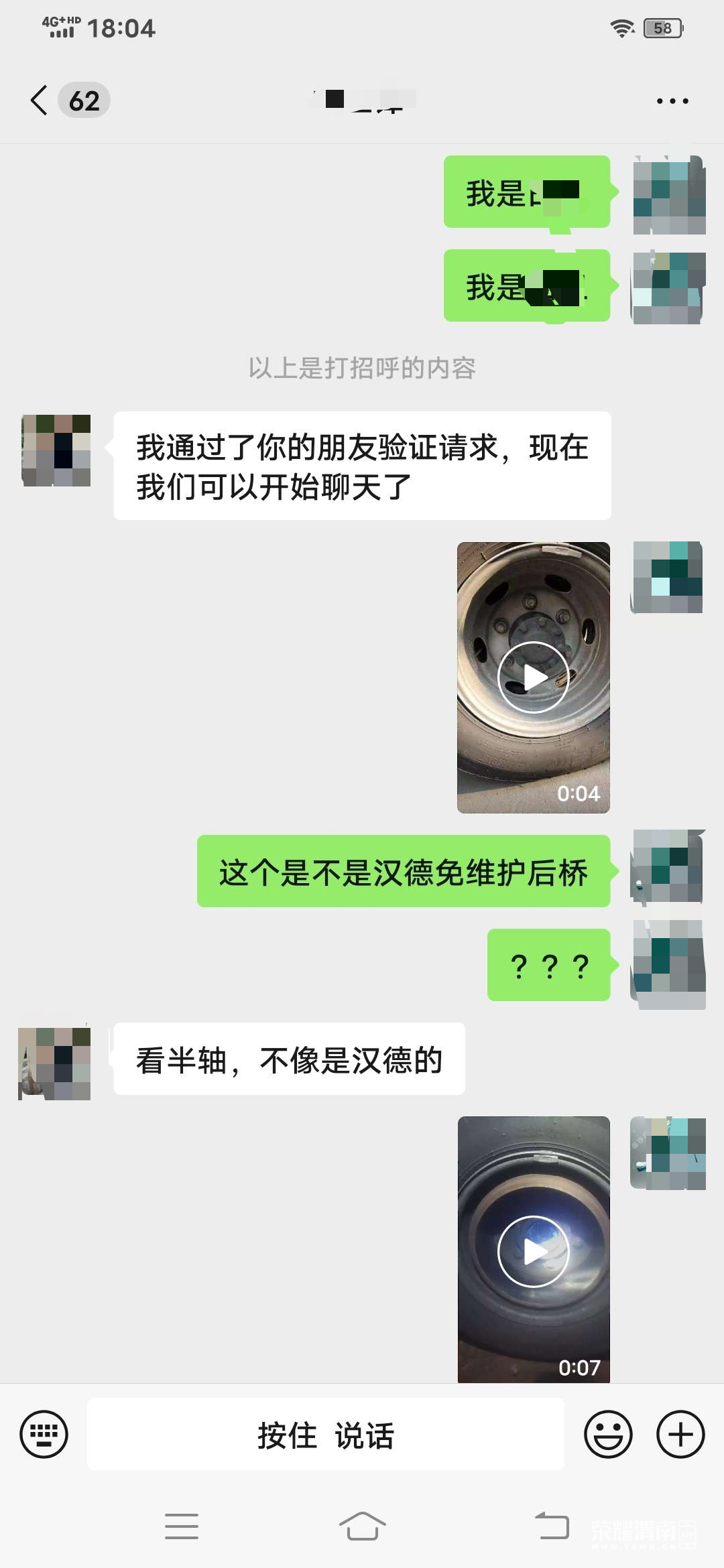Viewport: 724px width, 1568px height.
Task: Open the system recent apps menu
Action: pos(182,1526)
